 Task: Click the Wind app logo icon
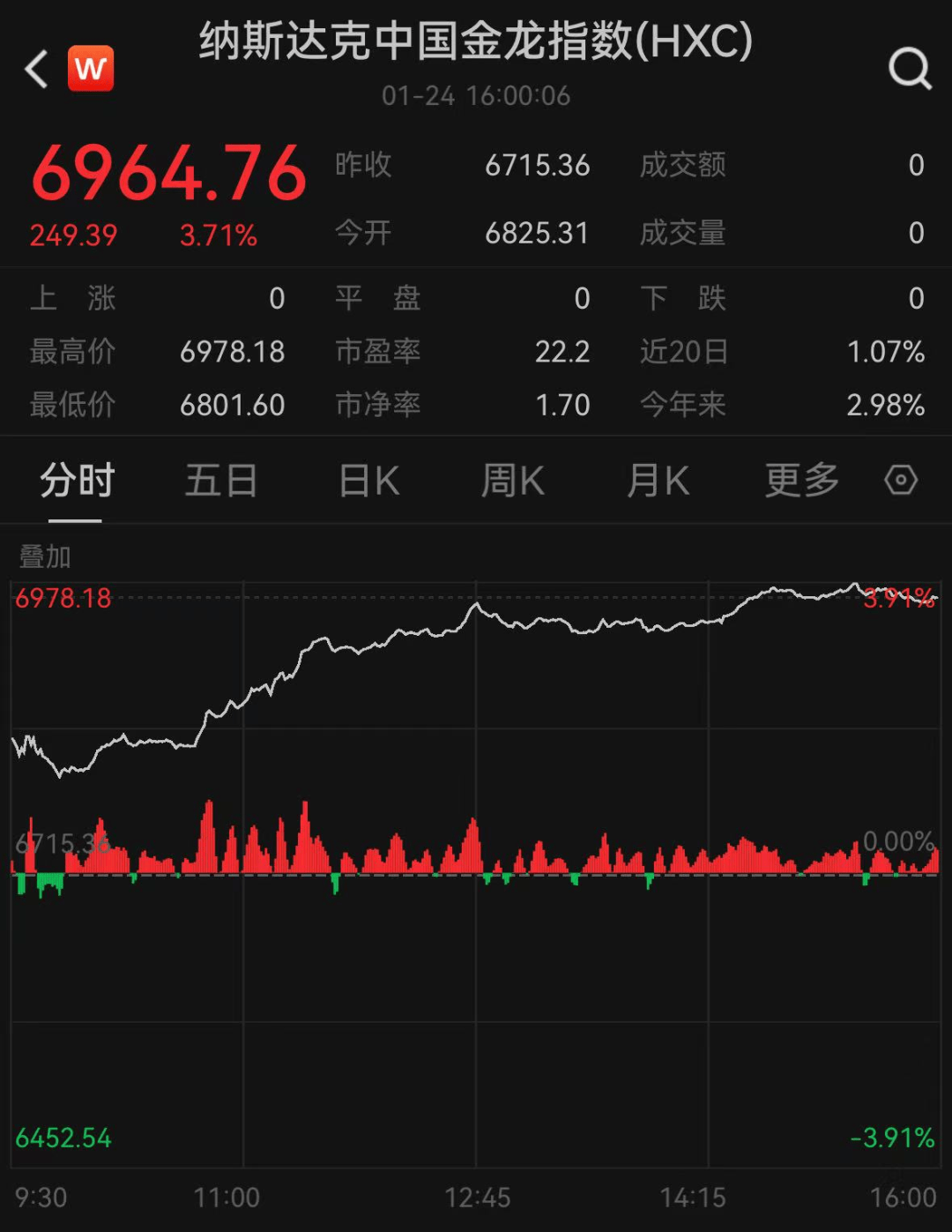(91, 68)
